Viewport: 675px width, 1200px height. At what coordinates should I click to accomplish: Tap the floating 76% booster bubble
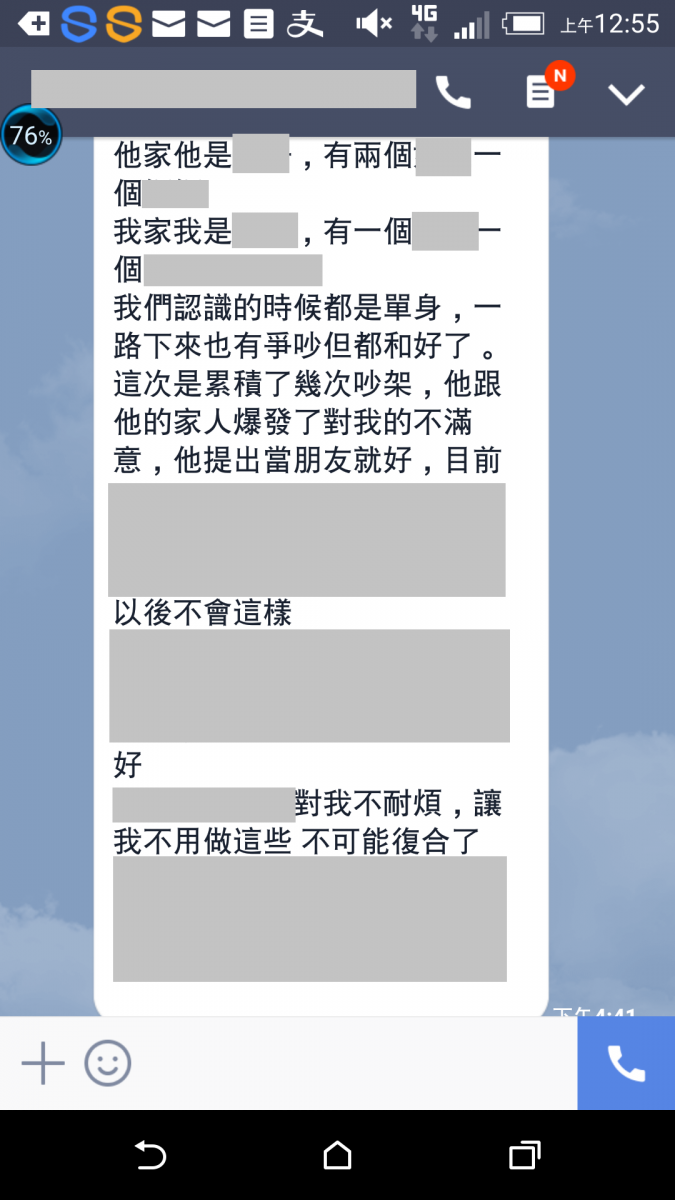tap(32, 136)
